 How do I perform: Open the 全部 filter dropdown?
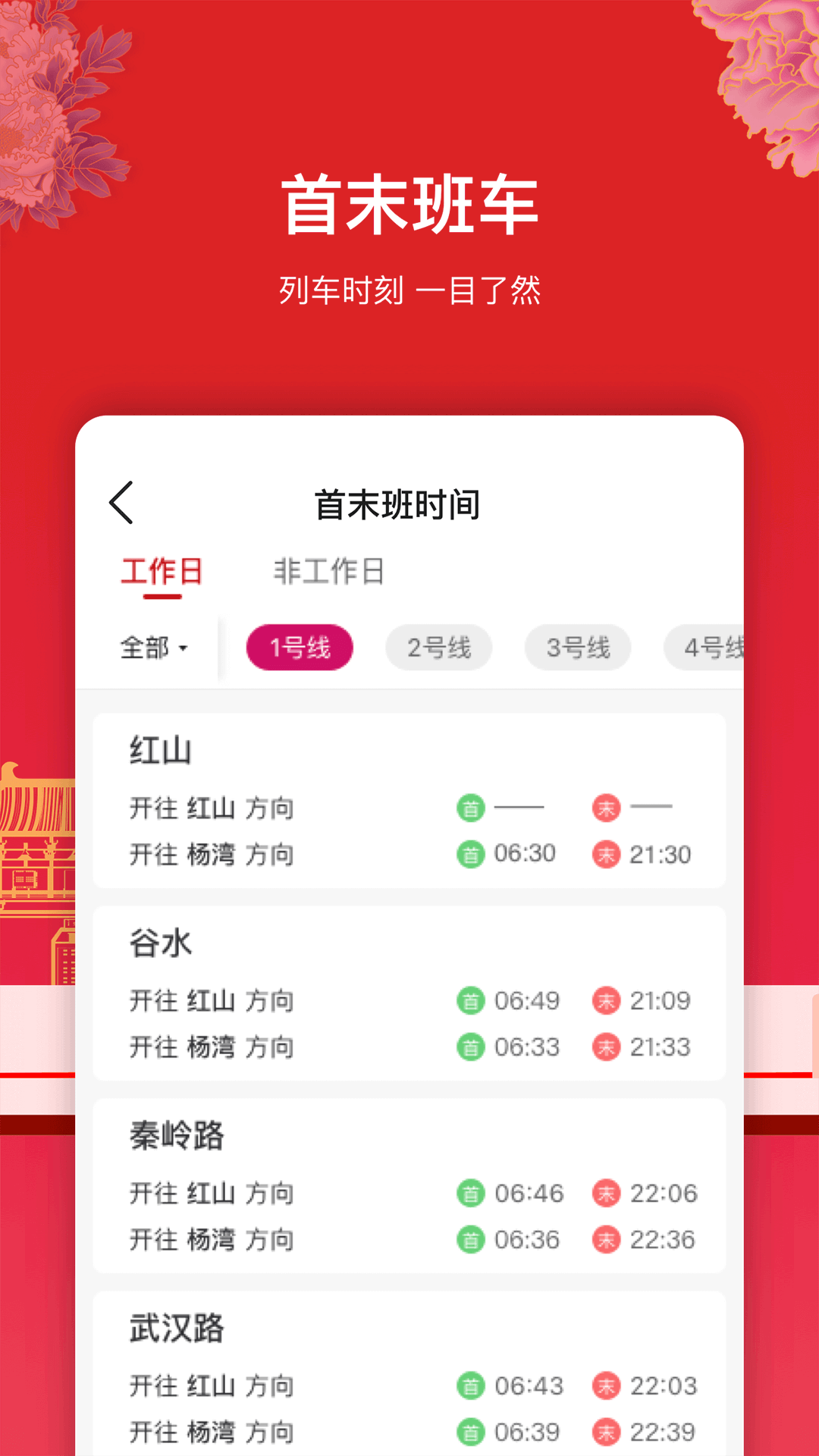(x=152, y=648)
